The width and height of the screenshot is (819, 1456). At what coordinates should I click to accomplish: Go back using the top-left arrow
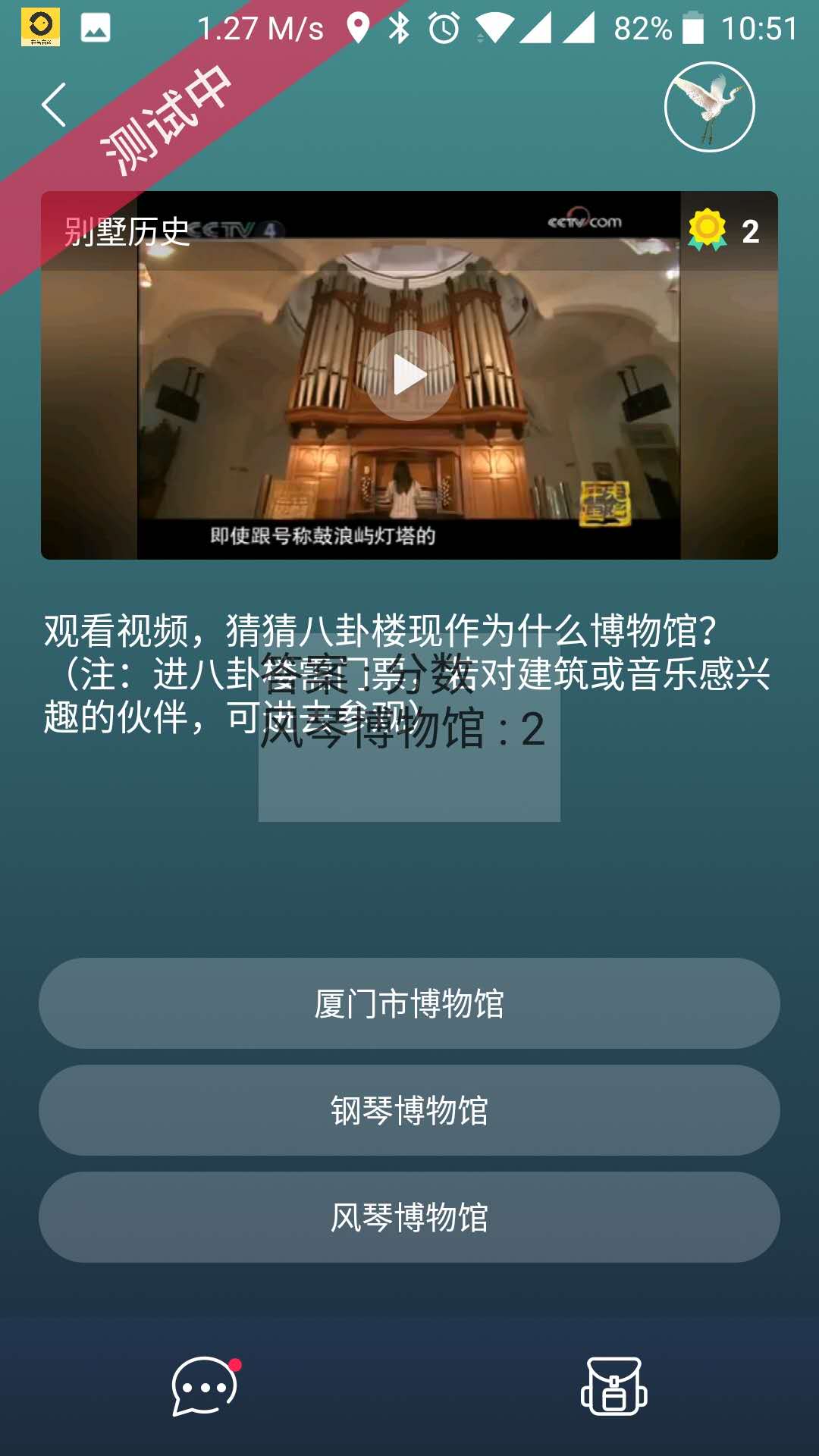(55, 105)
